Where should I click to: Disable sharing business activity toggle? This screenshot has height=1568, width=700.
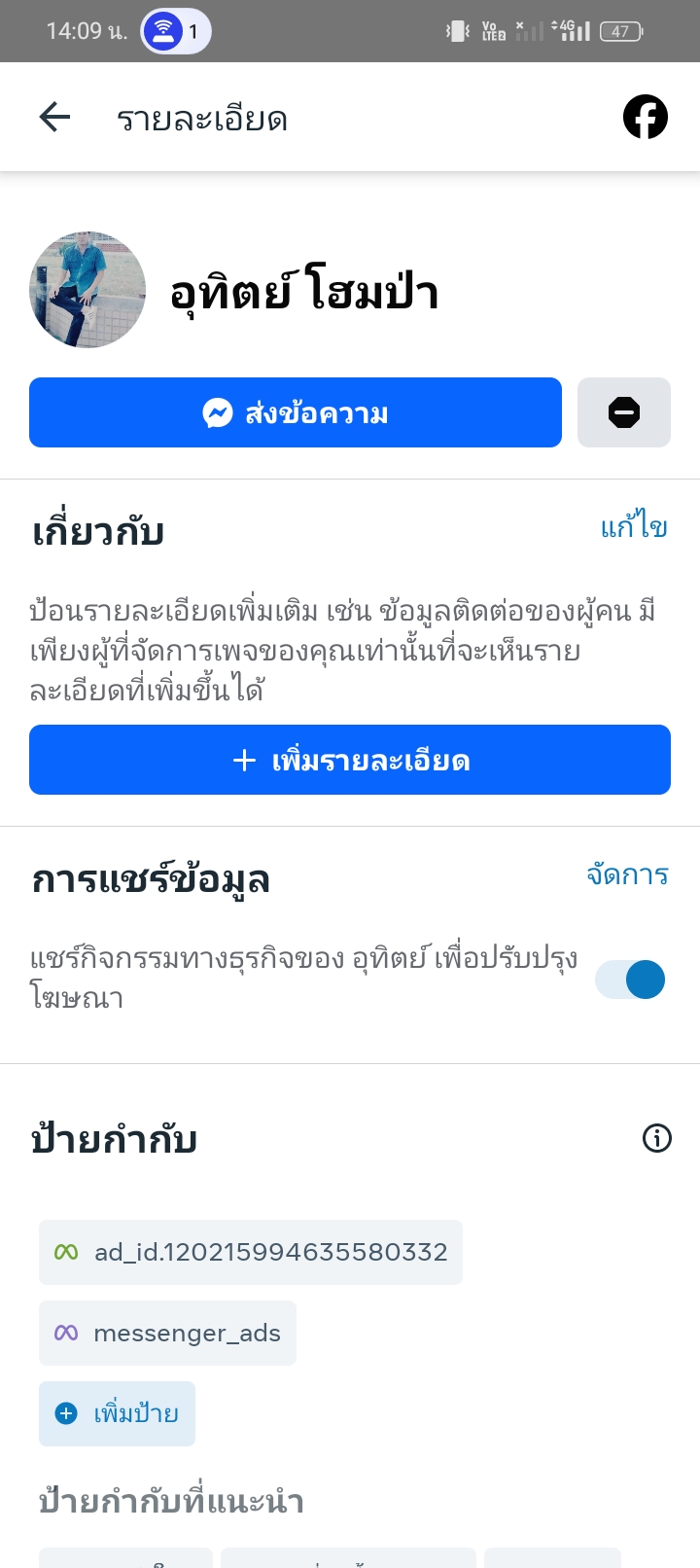(x=630, y=979)
